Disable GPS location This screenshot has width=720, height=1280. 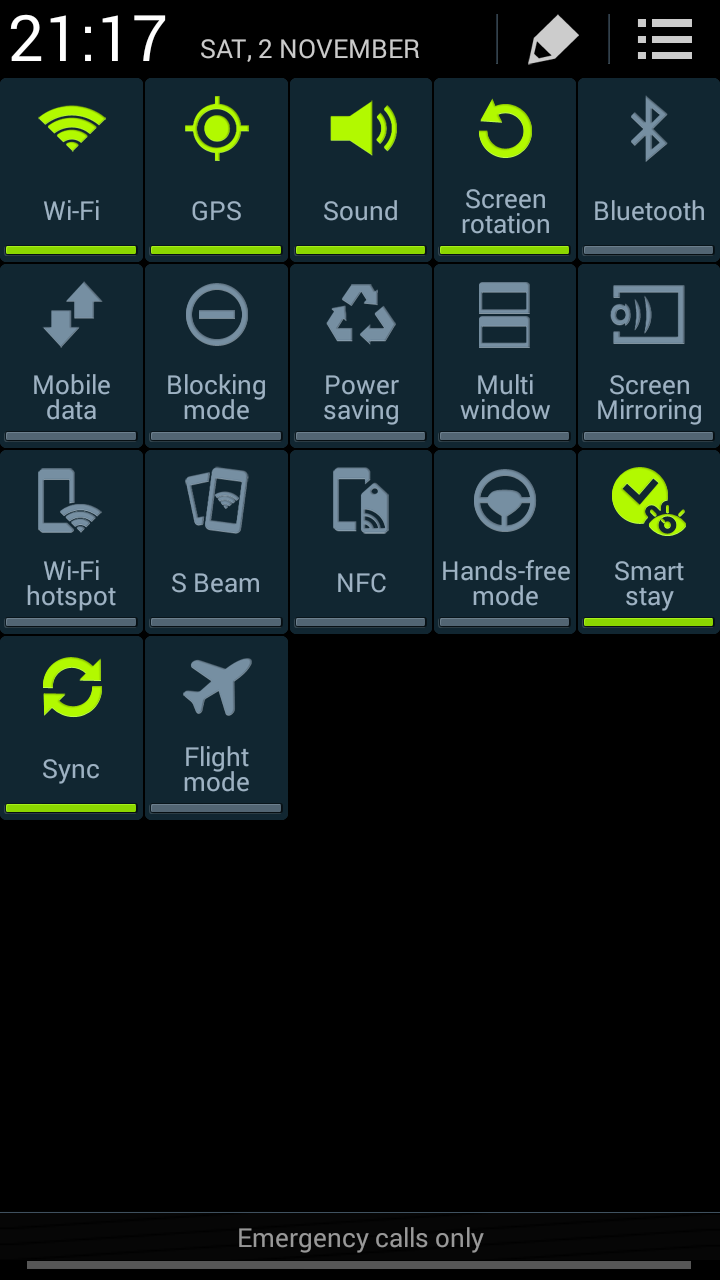[x=216, y=169]
